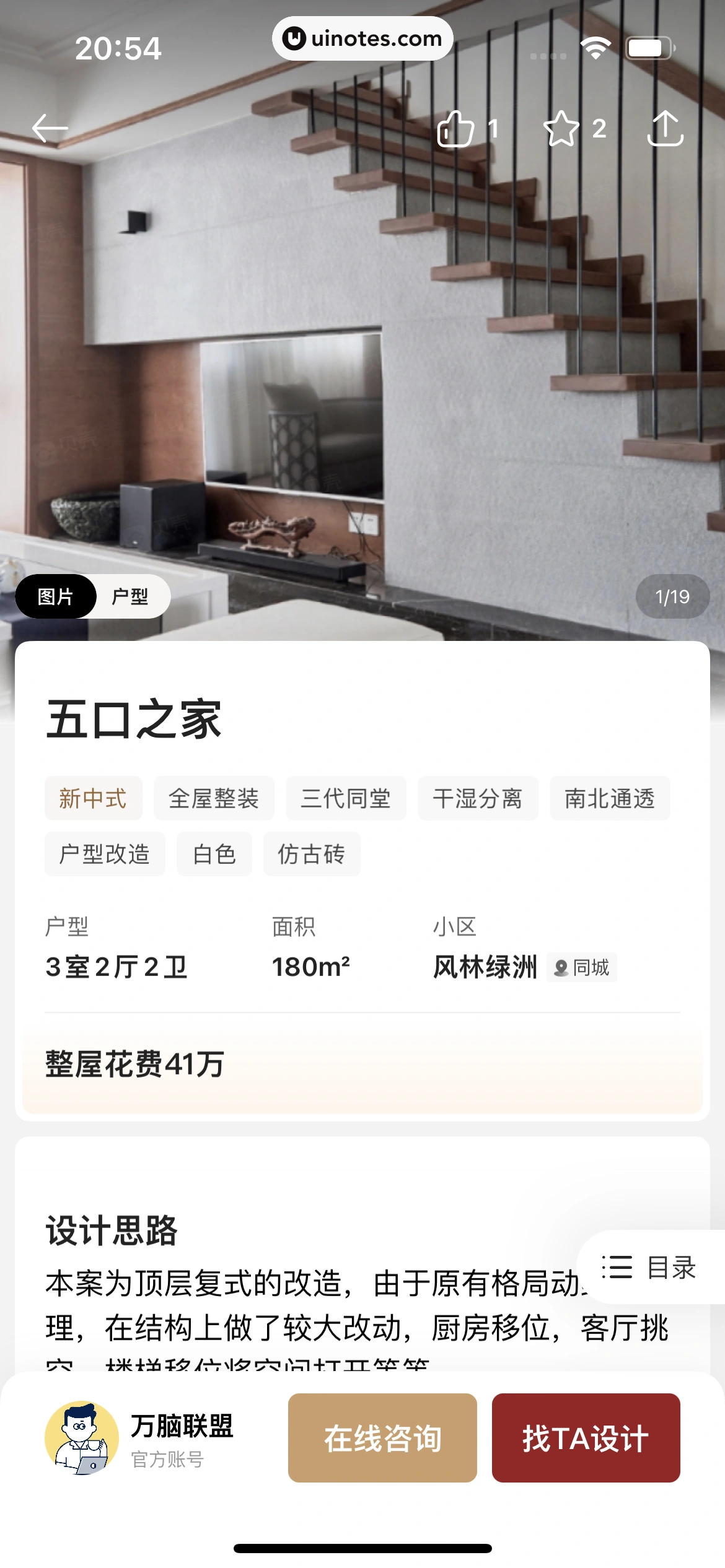The width and height of the screenshot is (725, 1568).
Task: Tap the 南北通透 tag
Action: [x=610, y=798]
